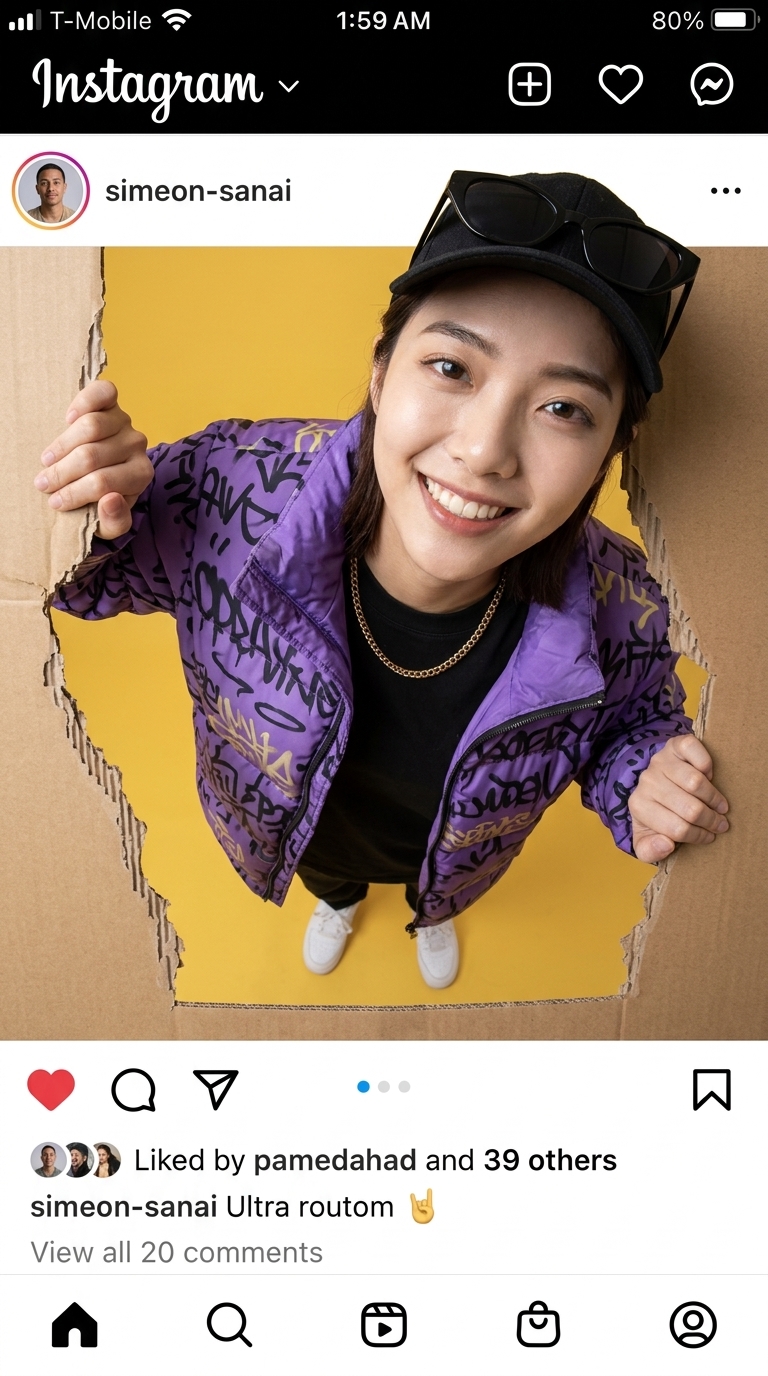
Task: View all 20 comments
Action: point(177,1252)
